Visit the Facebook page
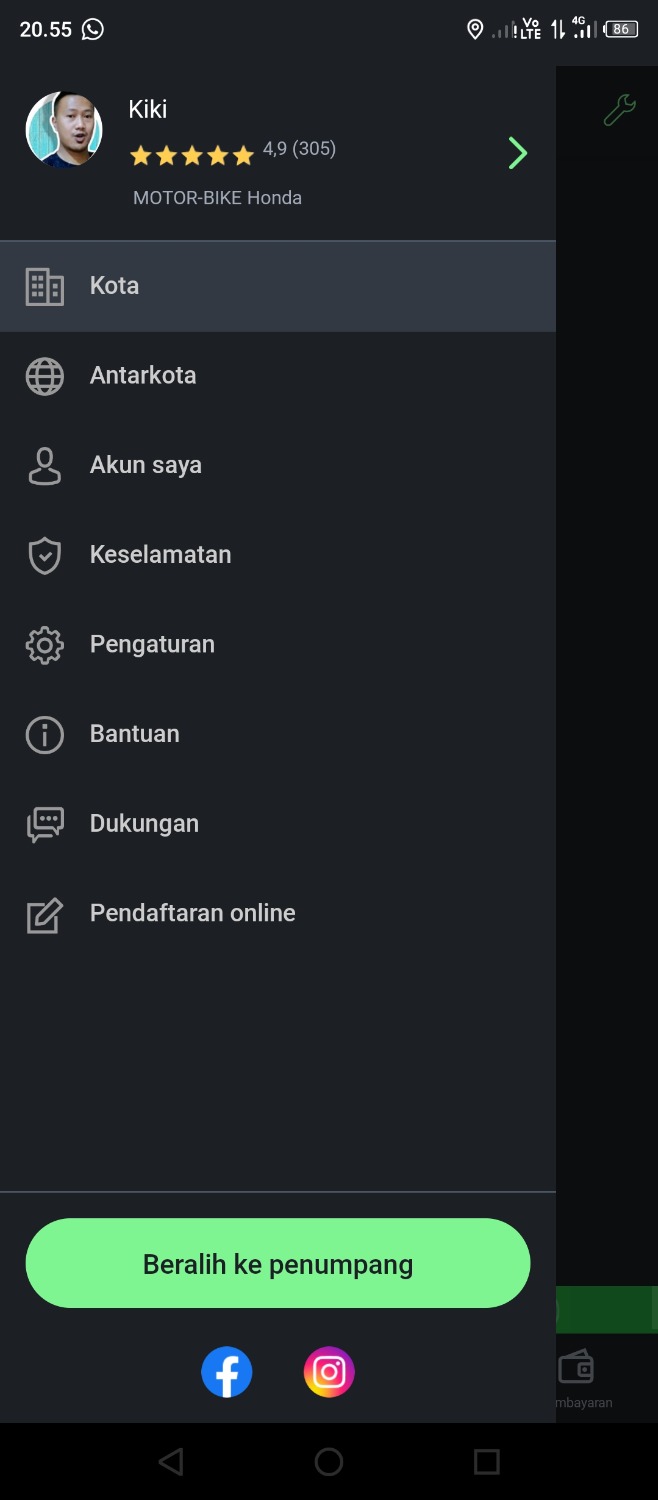Screen dimensions: 658x1500 [227, 1372]
